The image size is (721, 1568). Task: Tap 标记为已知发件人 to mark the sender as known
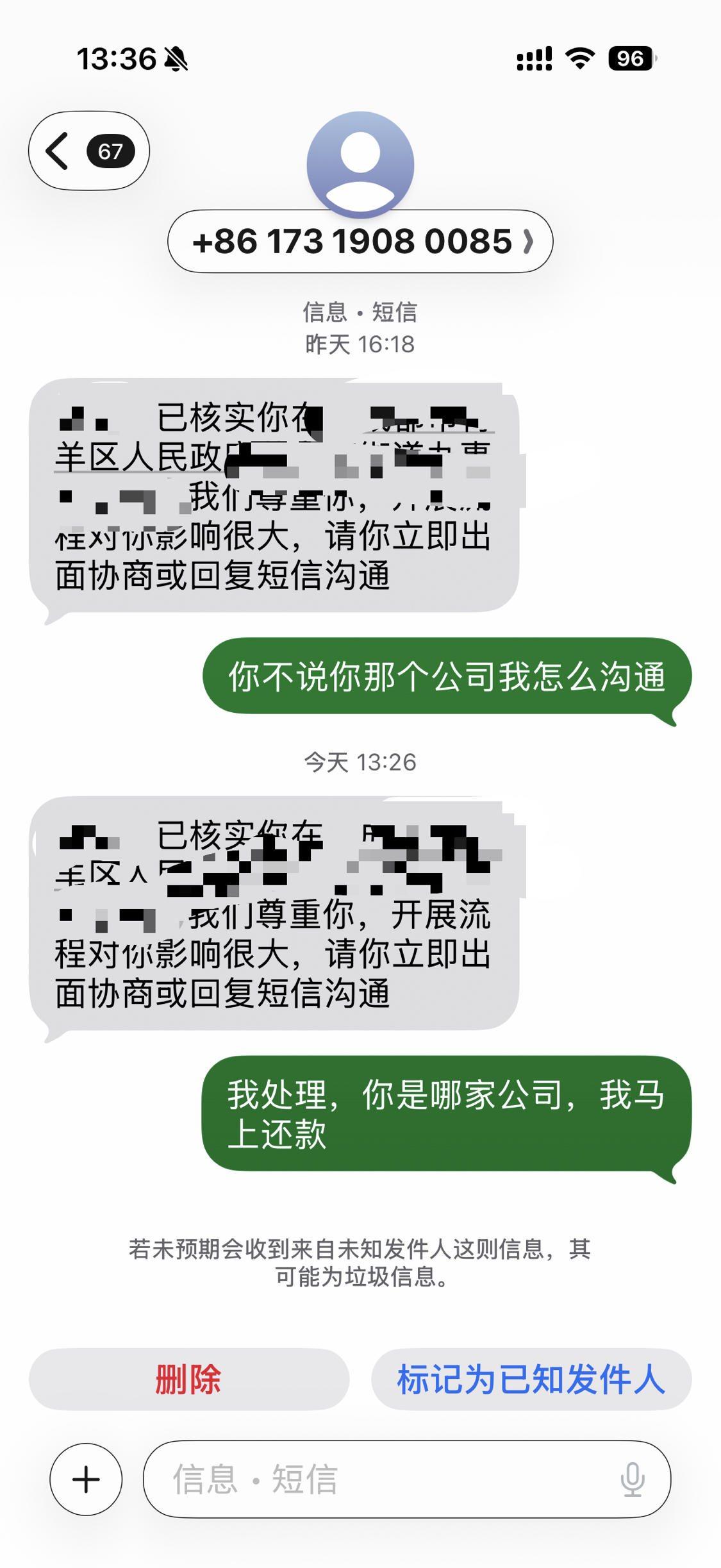531,1380
